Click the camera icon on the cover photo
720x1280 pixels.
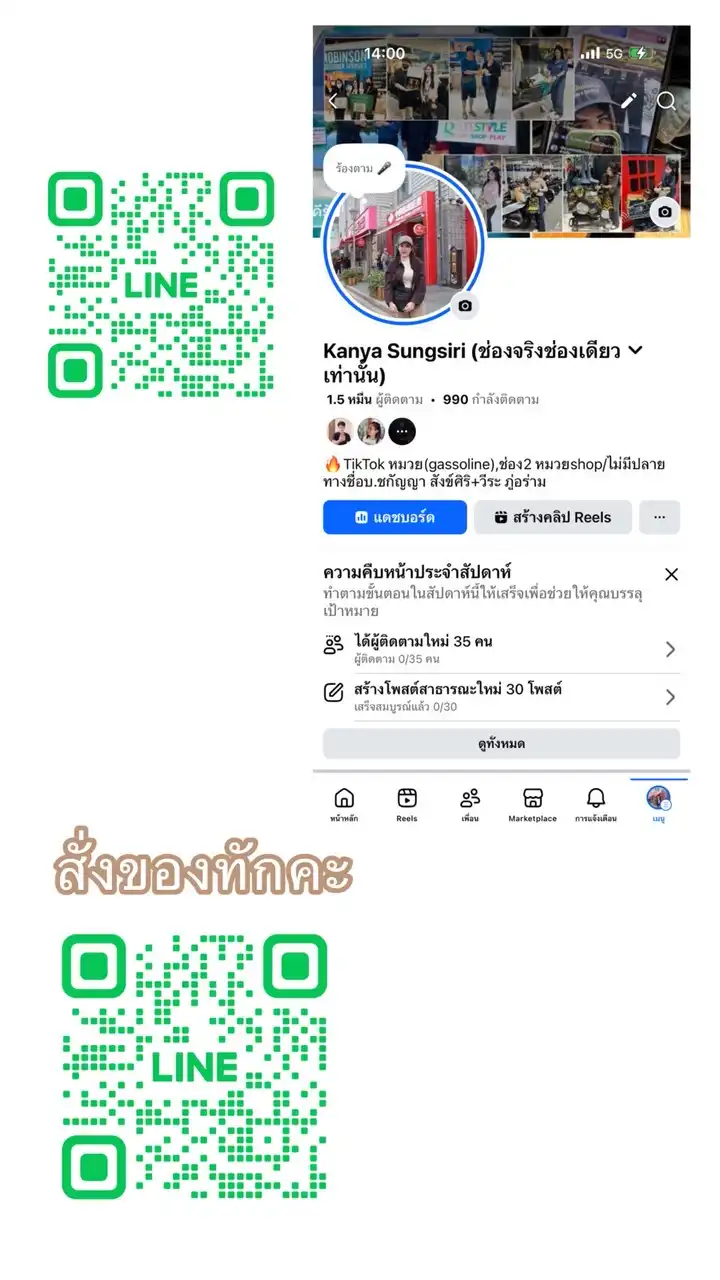click(665, 212)
